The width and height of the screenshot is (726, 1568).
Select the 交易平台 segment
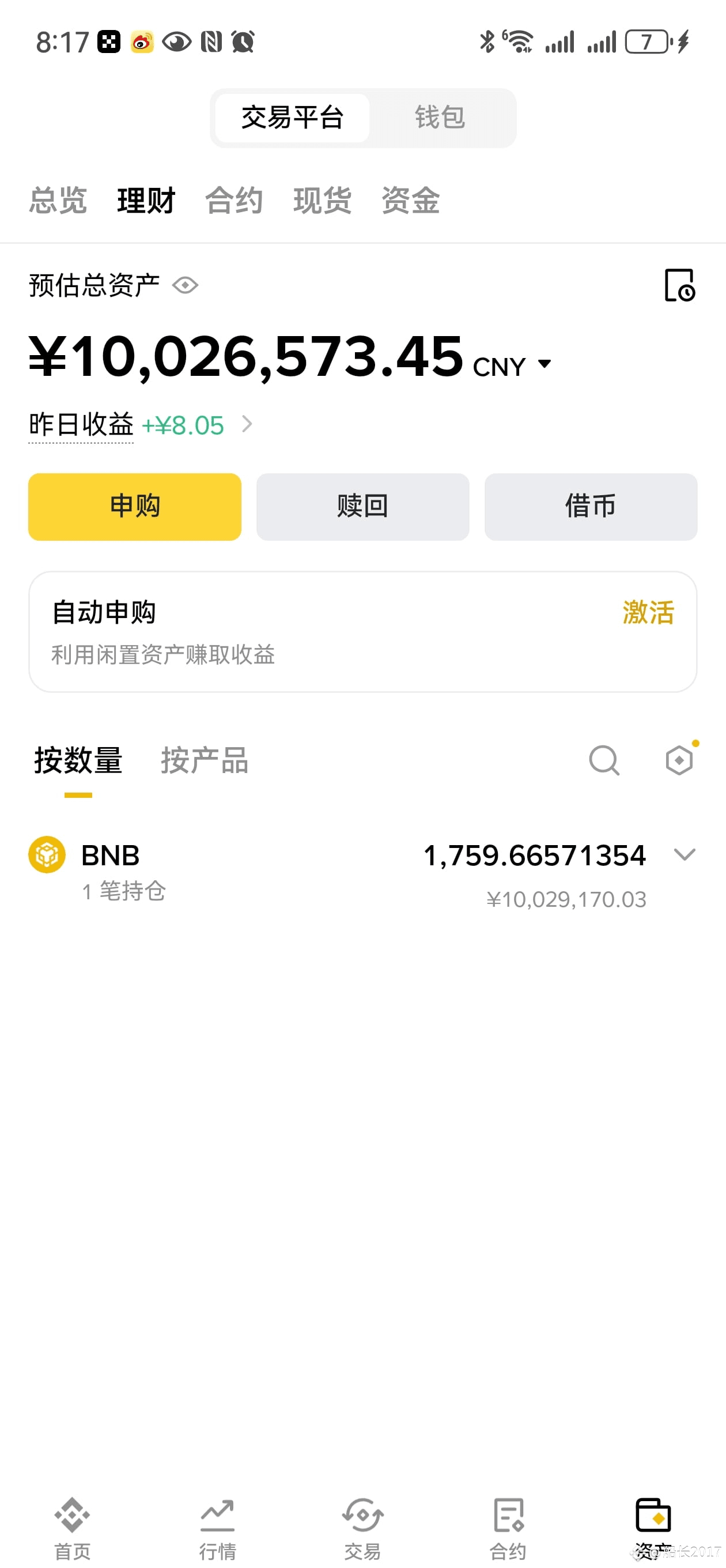[292, 118]
